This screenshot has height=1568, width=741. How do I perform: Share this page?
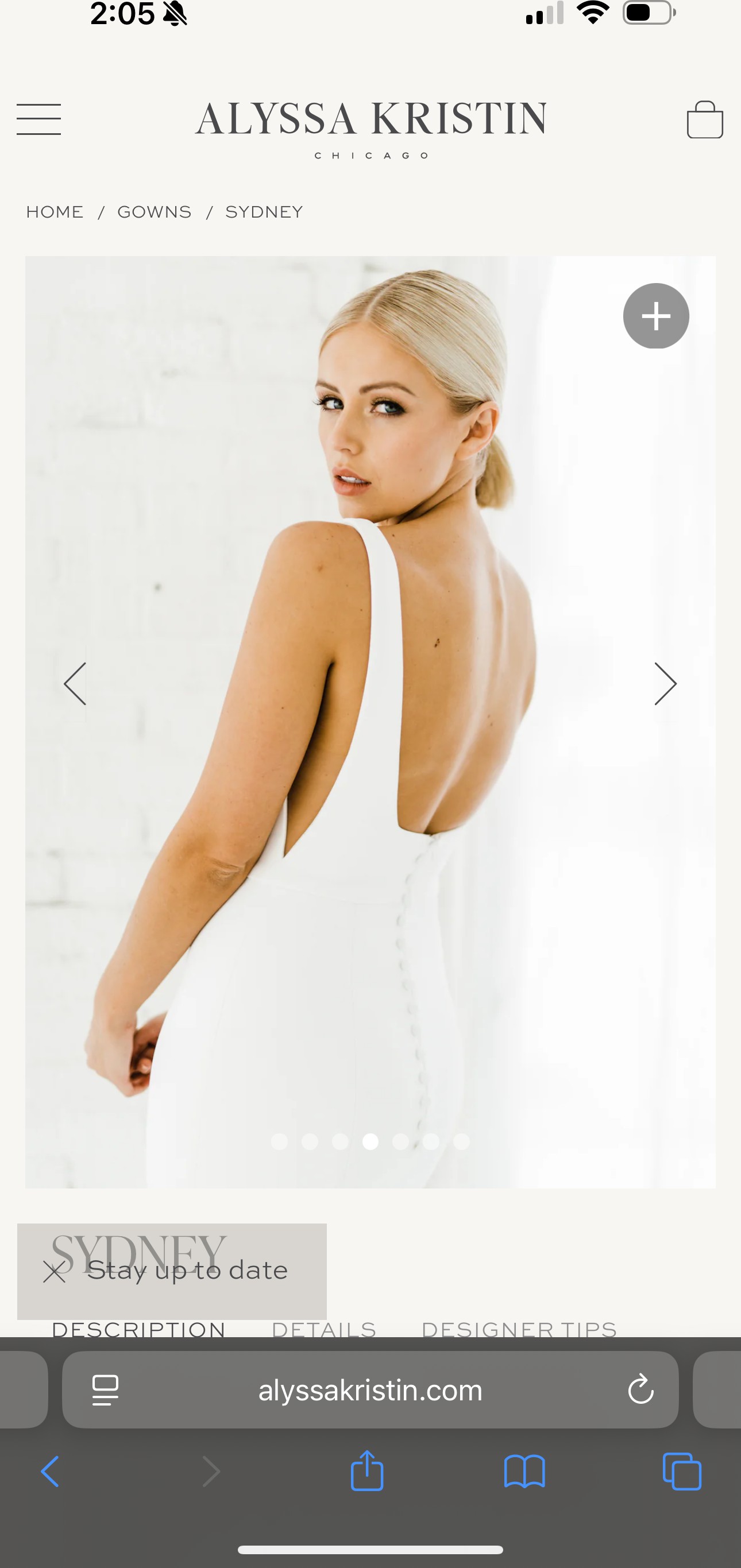[367, 1470]
